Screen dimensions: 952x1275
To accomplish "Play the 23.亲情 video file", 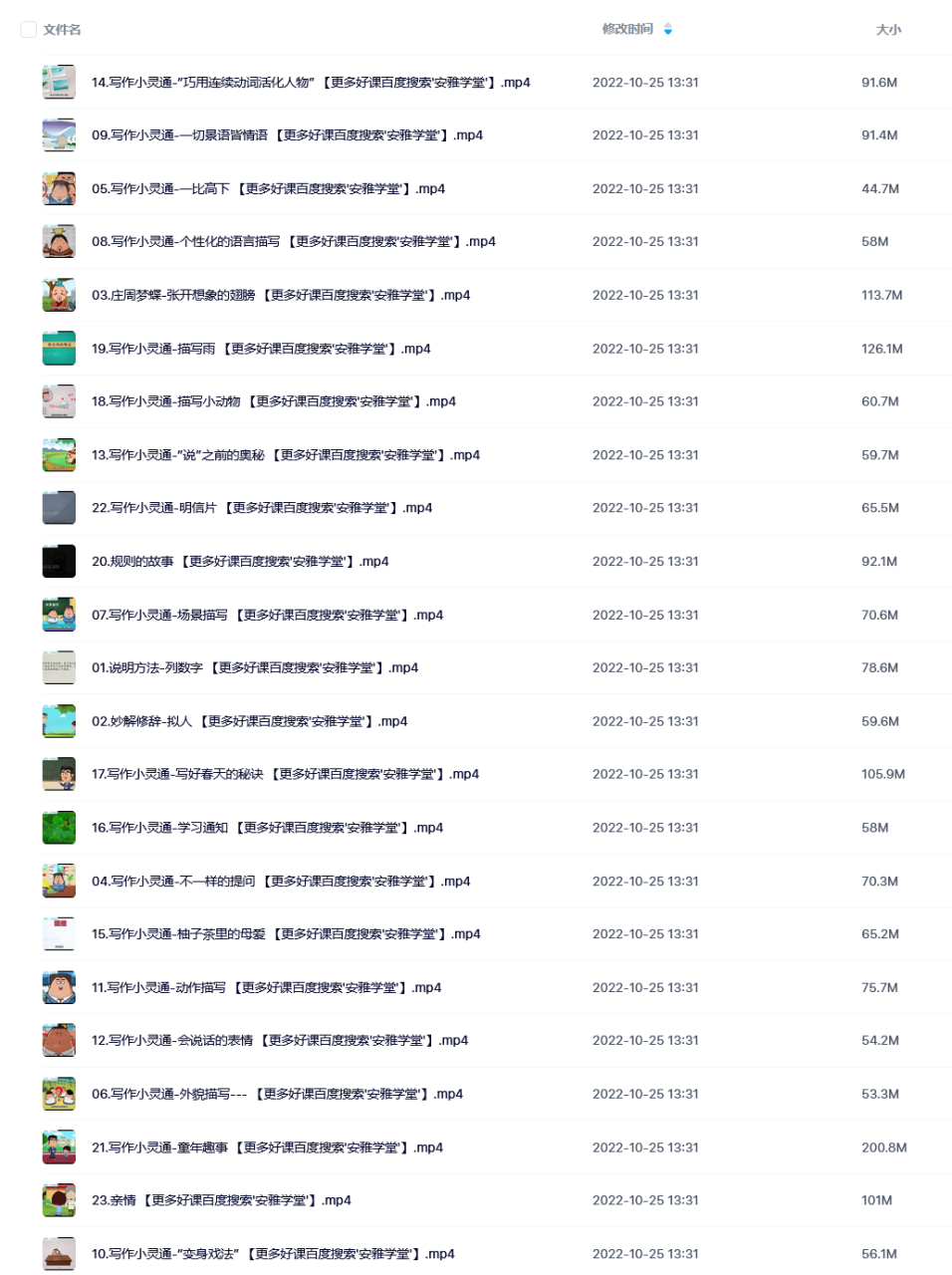I will pyautogui.click(x=221, y=1200).
